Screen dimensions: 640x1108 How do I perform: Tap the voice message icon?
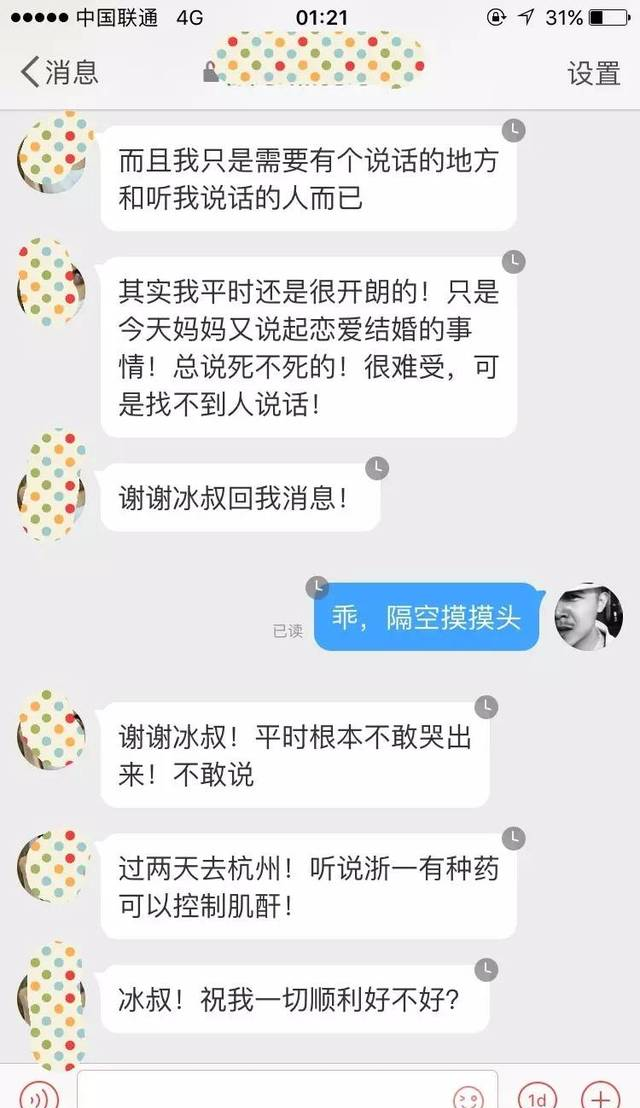(x=40, y=1095)
